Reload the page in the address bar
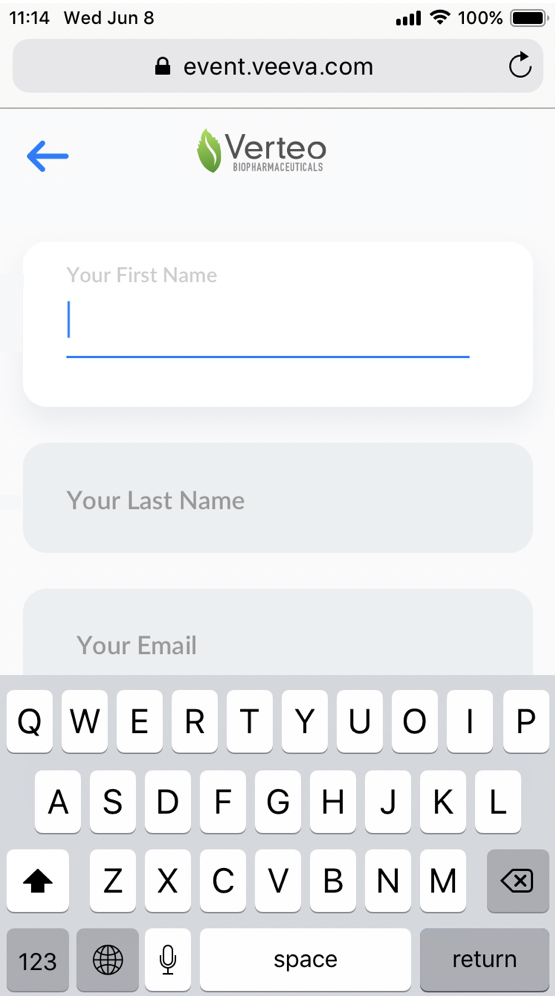Image resolution: width=555 pixels, height=996 pixels. [x=520, y=65]
